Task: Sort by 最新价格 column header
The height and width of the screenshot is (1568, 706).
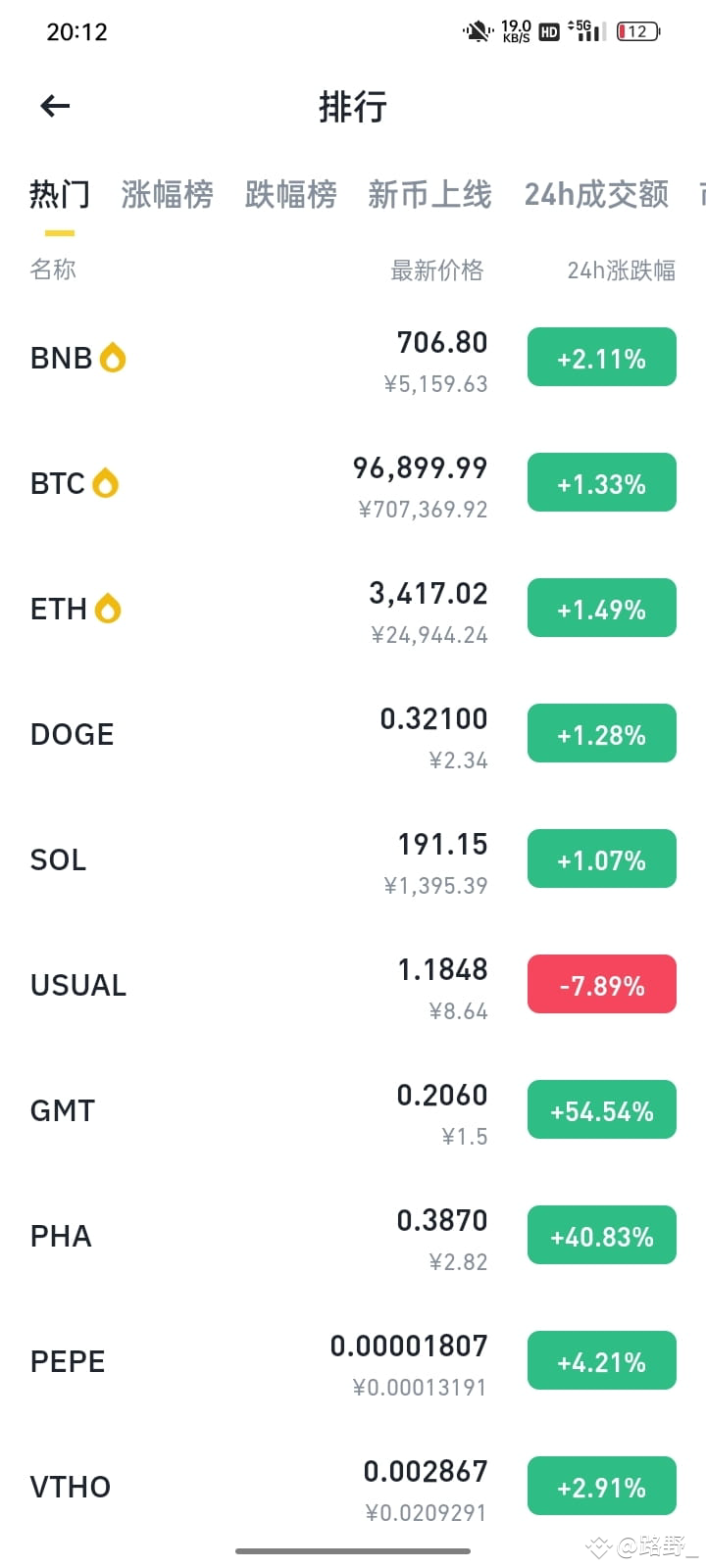Action: pos(437,270)
